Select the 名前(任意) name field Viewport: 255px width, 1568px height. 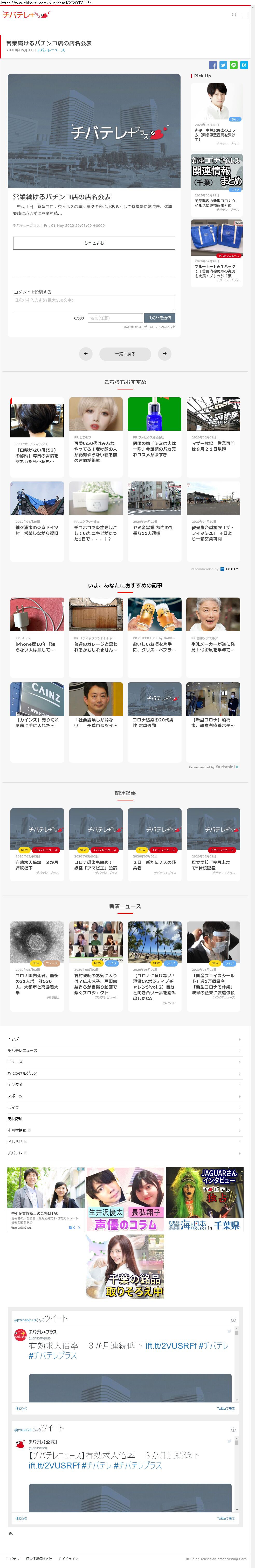pos(115,318)
